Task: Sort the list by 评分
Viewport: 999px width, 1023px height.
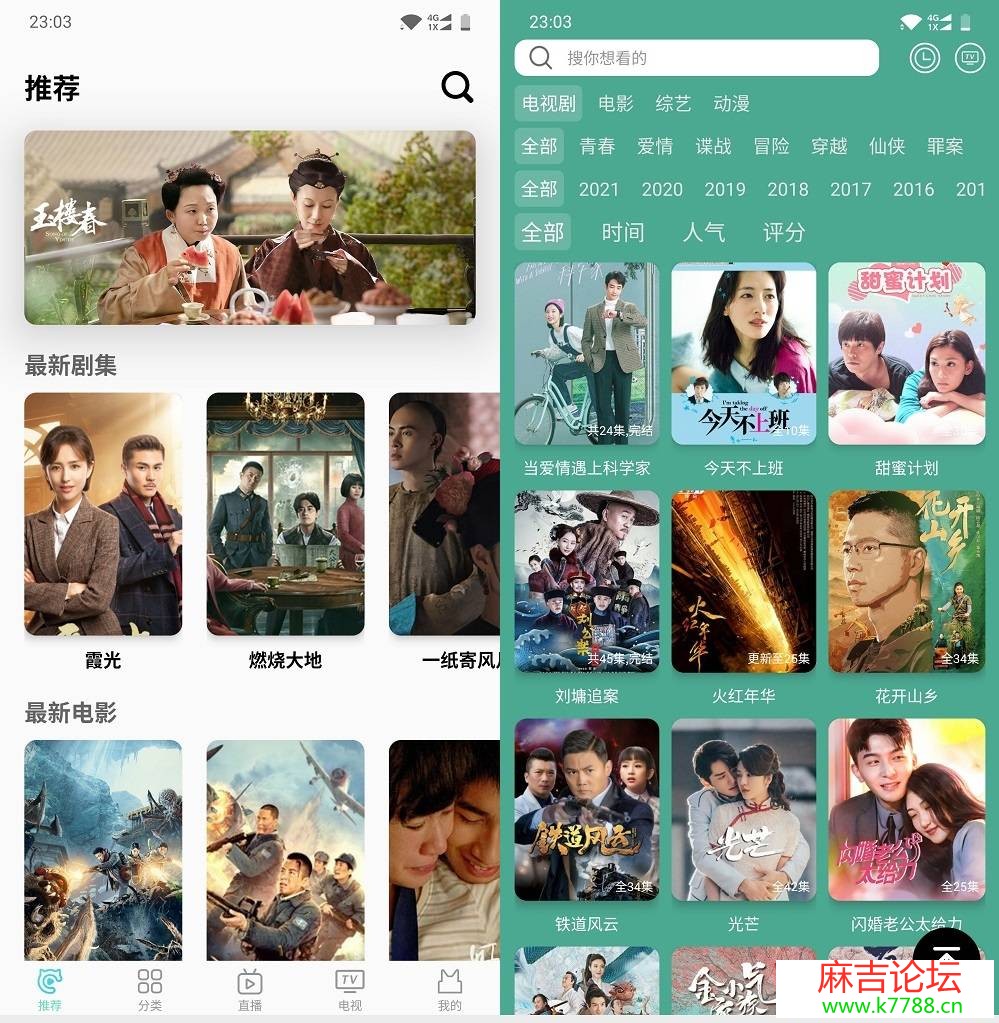Action: [x=784, y=232]
